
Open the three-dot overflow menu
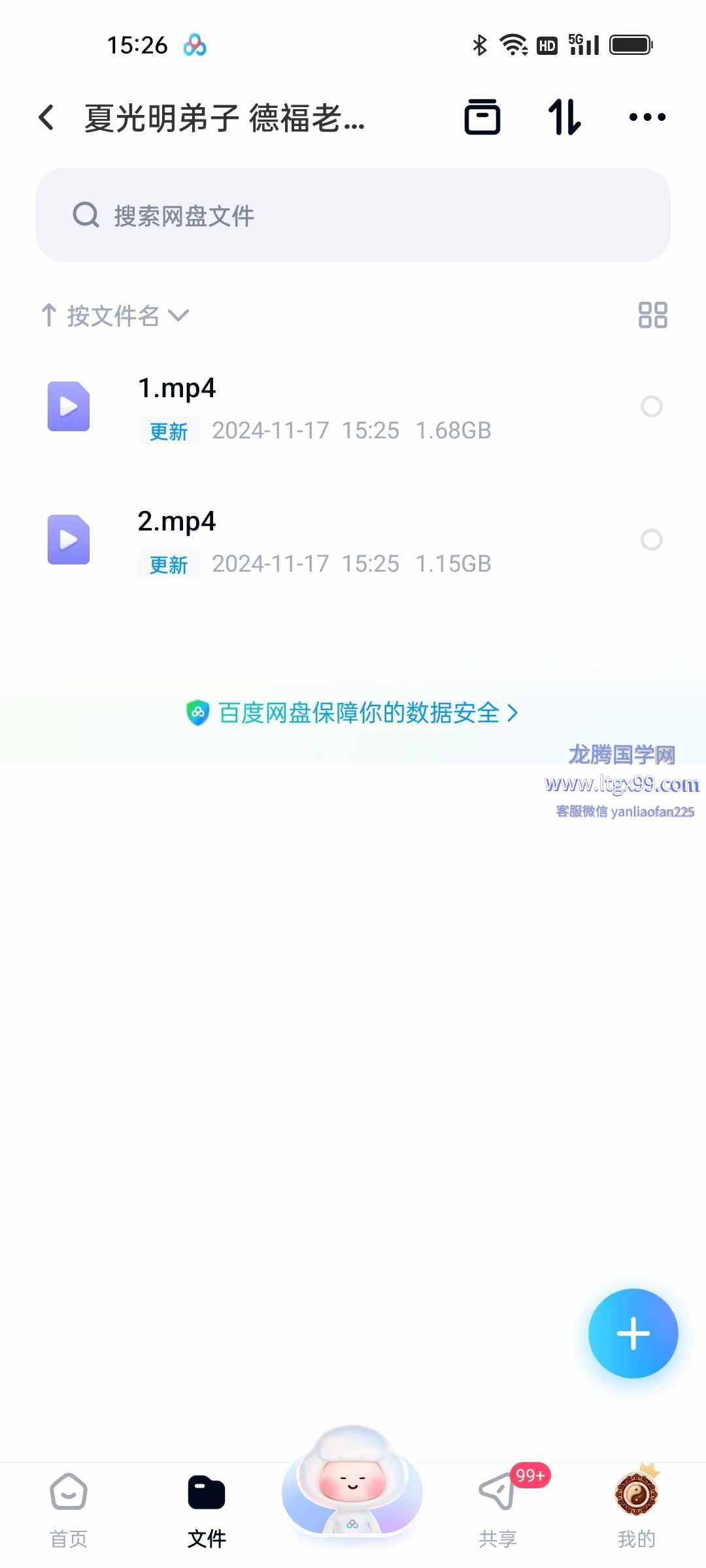click(647, 118)
